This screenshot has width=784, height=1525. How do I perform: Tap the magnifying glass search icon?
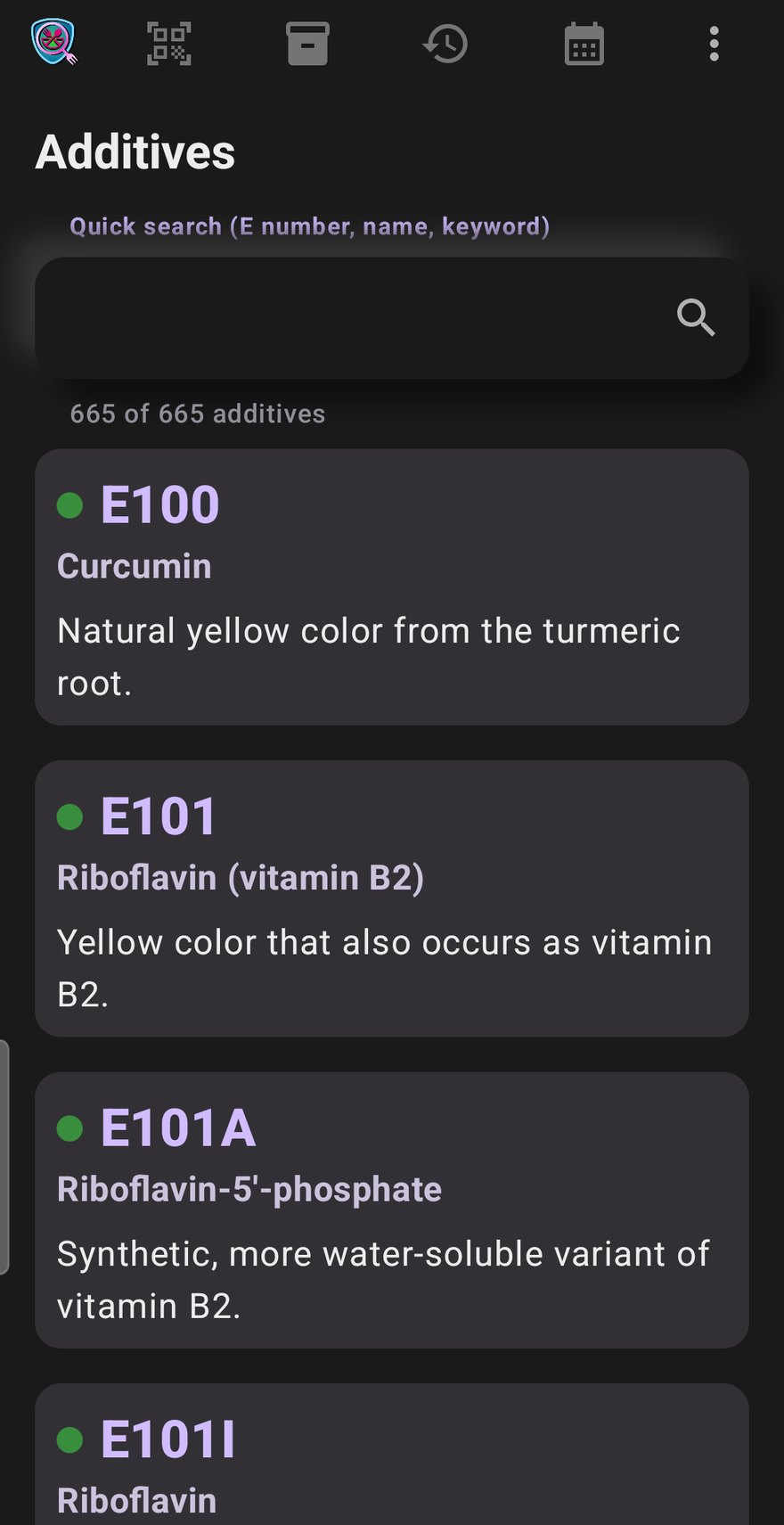click(x=696, y=317)
